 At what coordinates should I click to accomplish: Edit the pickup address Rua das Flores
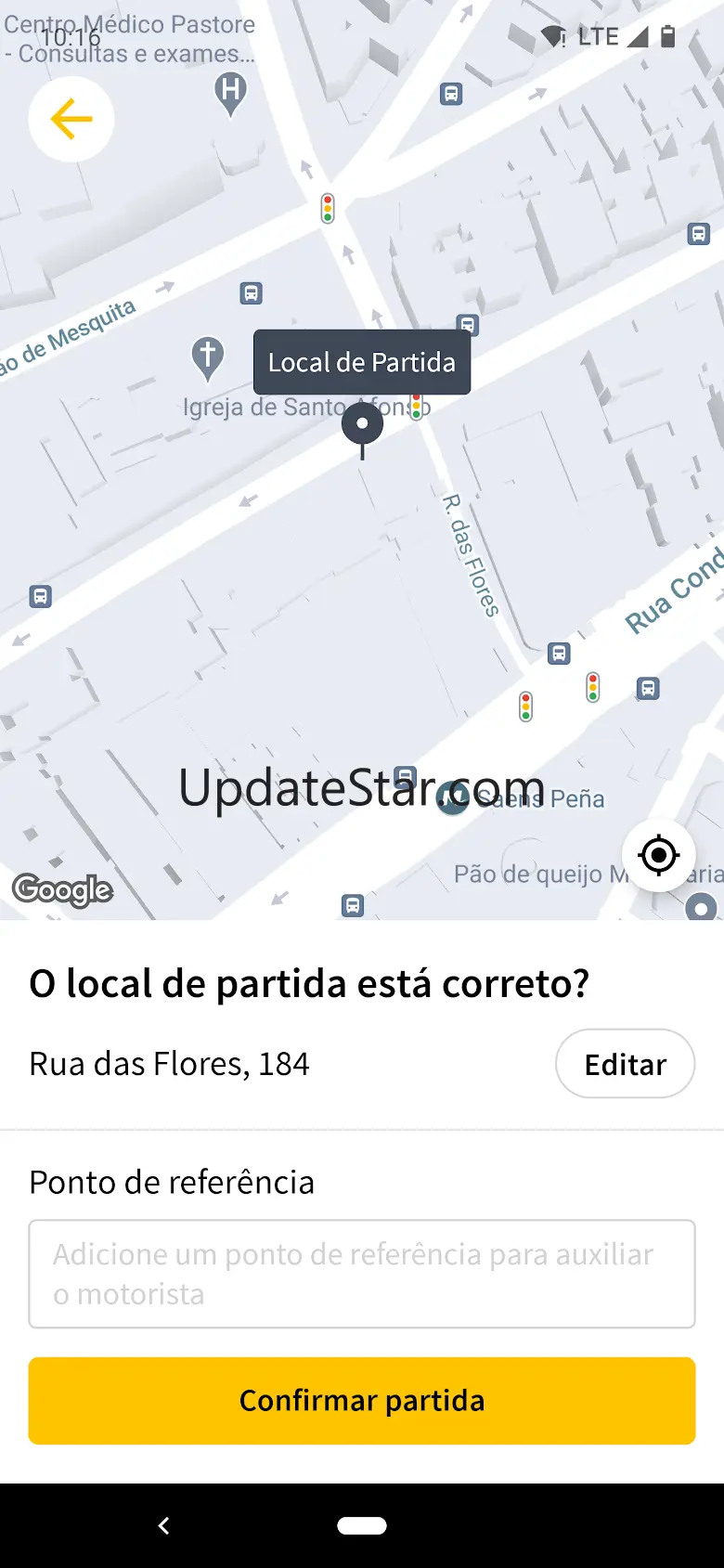pos(625,1064)
